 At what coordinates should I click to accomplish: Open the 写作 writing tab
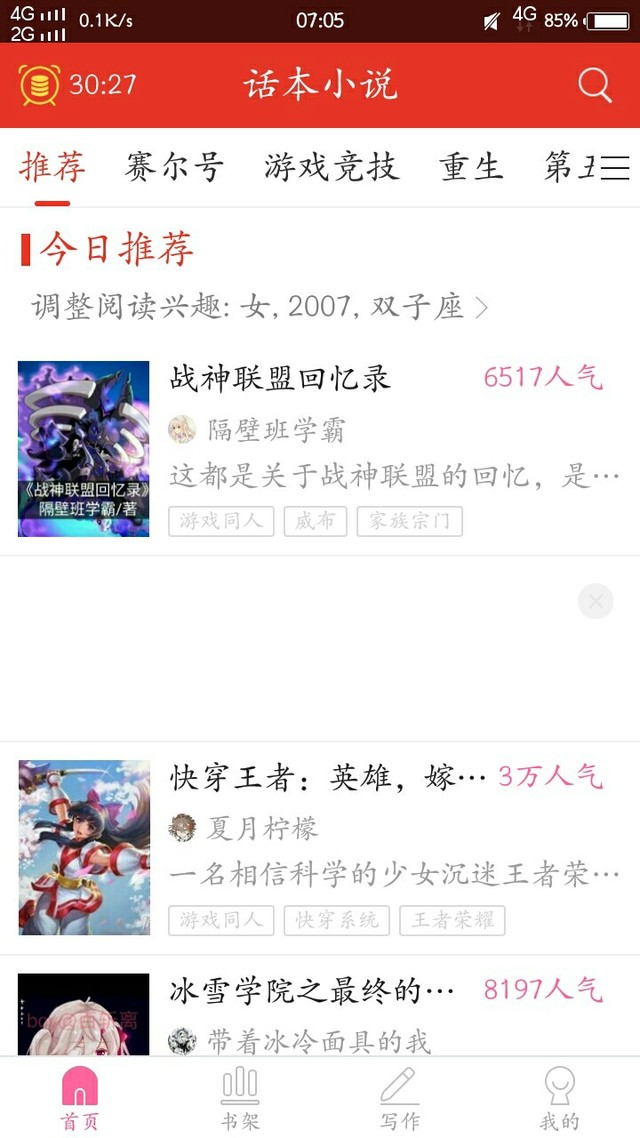pyautogui.click(x=400, y=1098)
